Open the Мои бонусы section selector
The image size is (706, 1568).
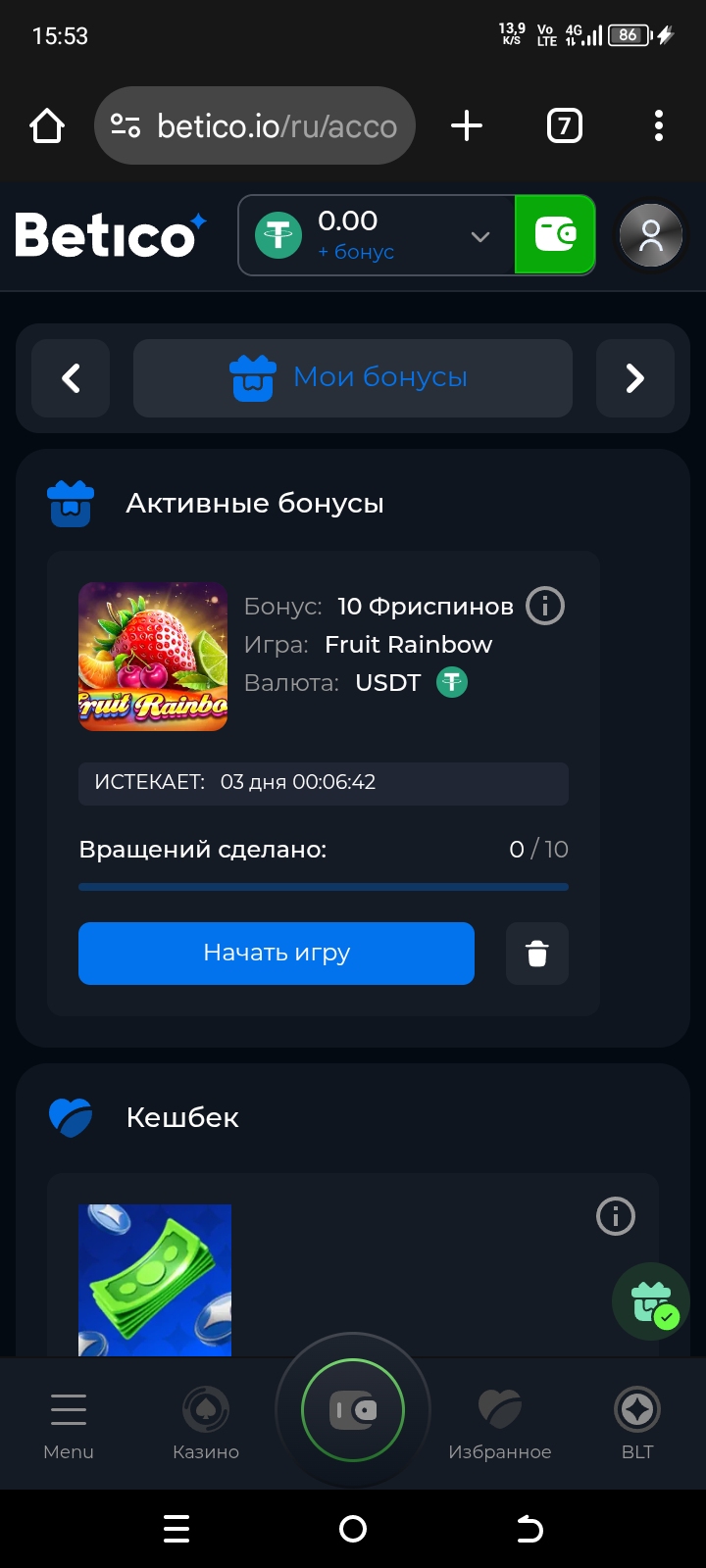[353, 378]
